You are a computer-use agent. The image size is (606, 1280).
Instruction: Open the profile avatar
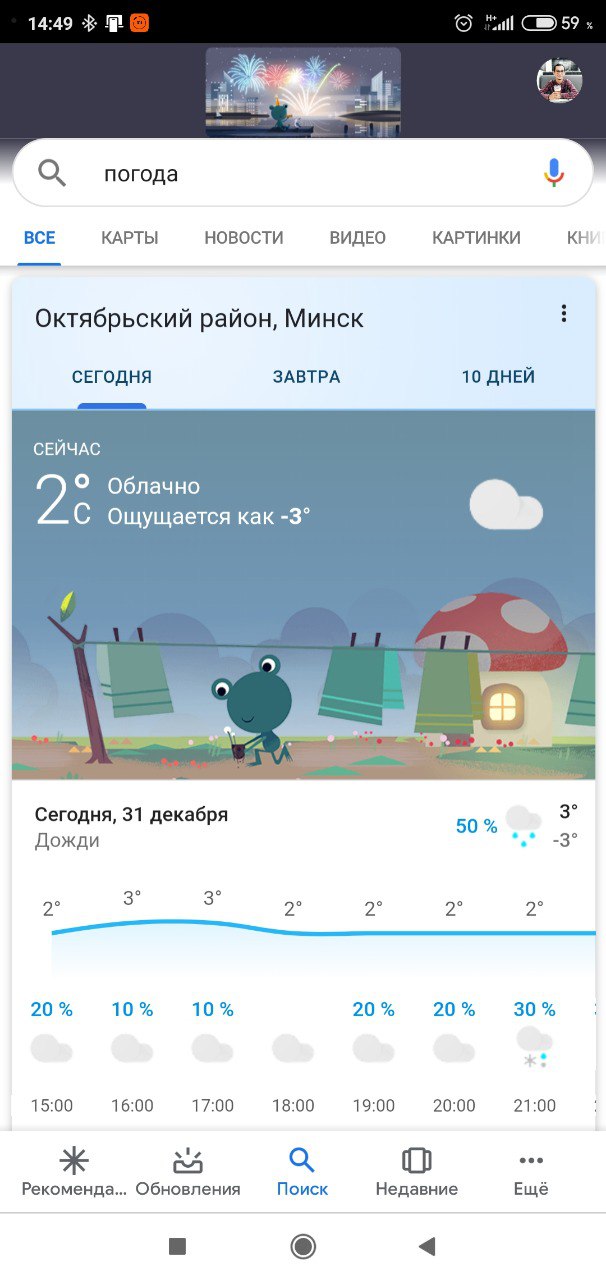[x=559, y=81]
